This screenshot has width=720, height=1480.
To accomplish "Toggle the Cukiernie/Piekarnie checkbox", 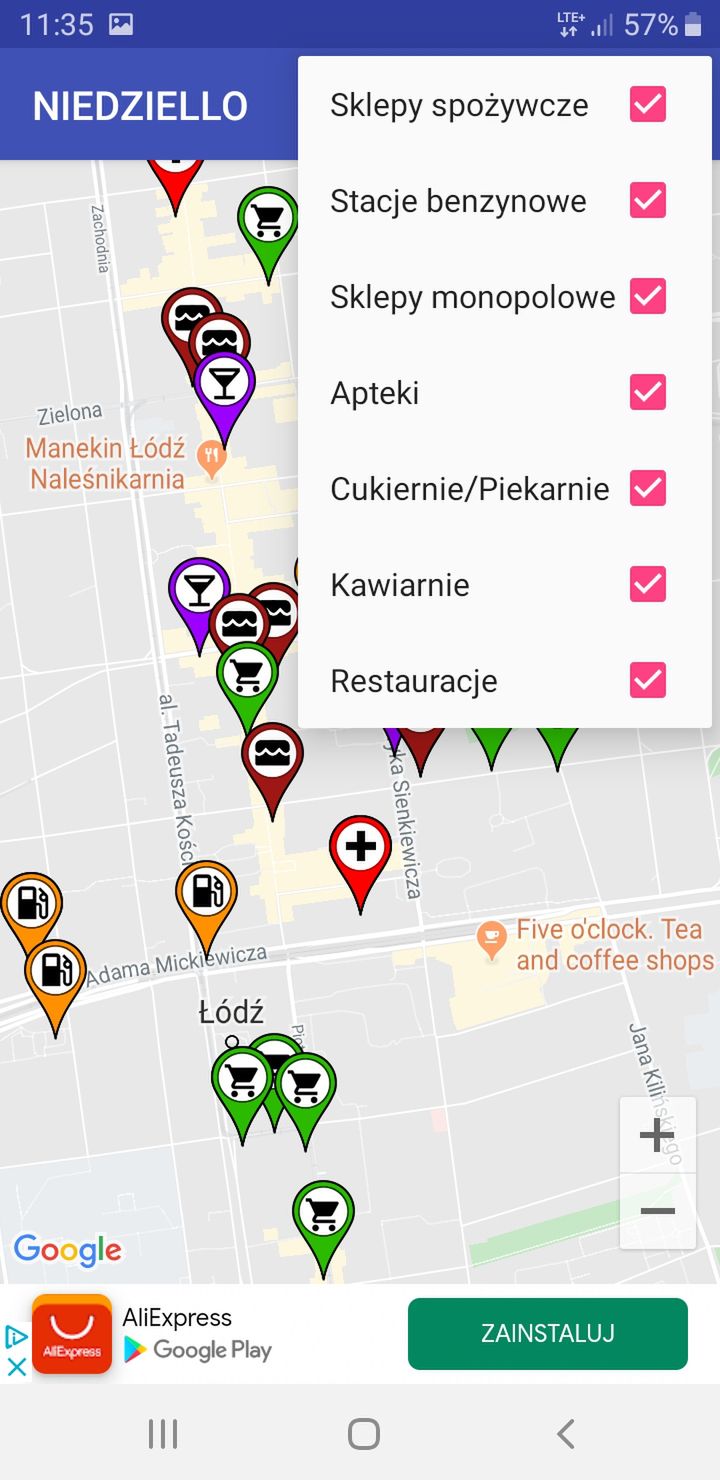I will click(x=648, y=488).
